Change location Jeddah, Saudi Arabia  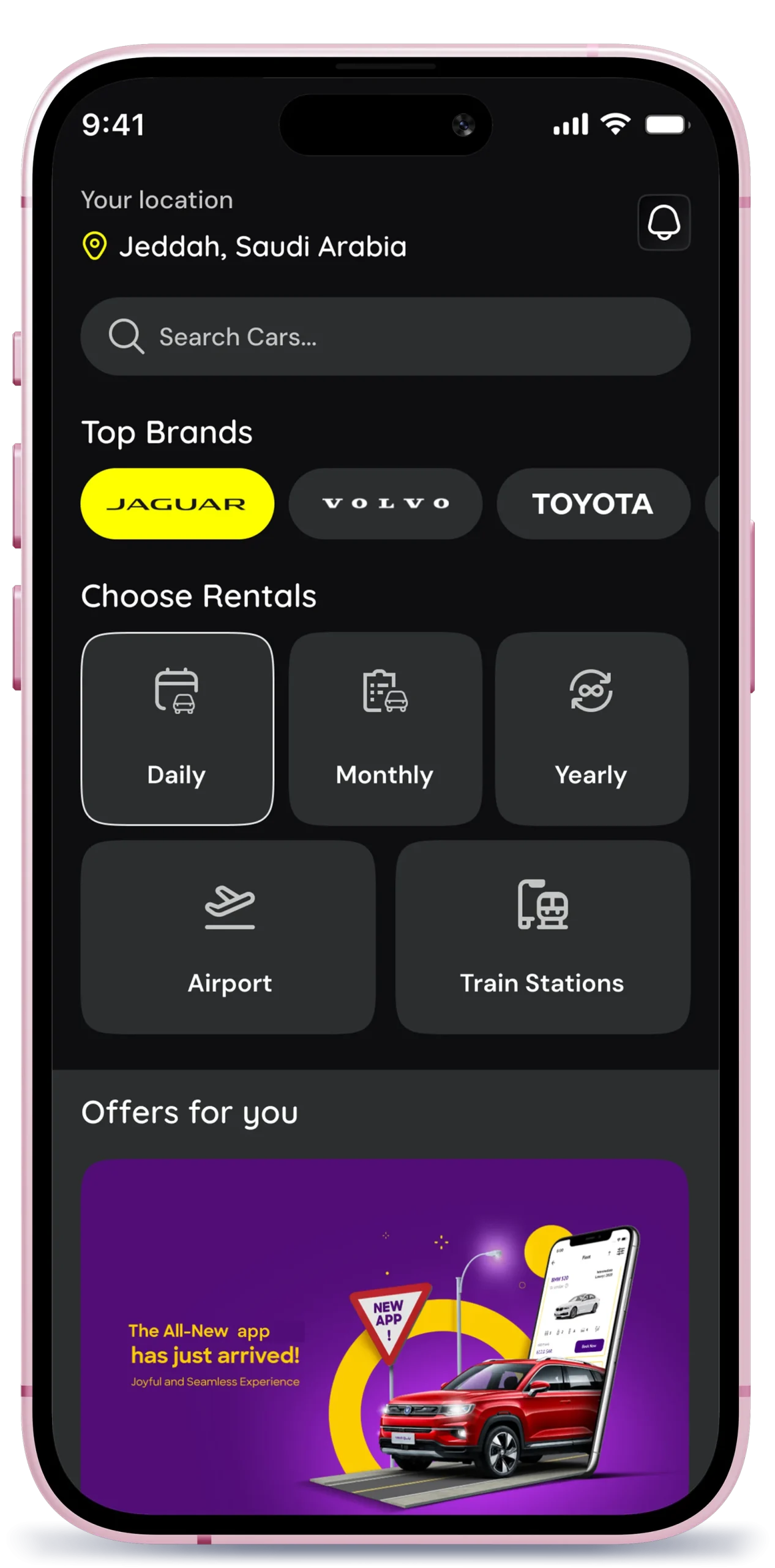pyautogui.click(x=262, y=247)
